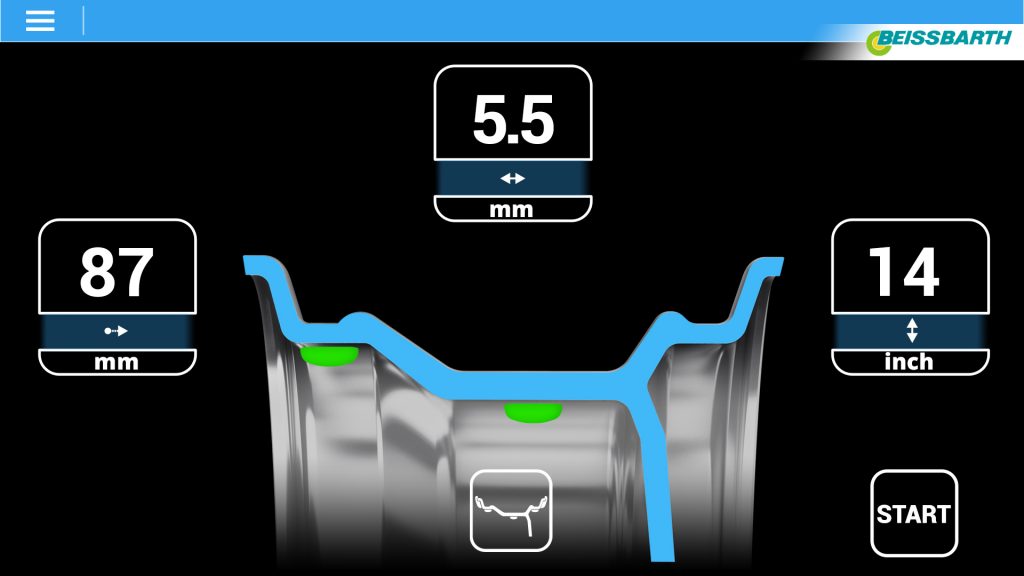1024x576 pixels.
Task: Open the hamburger menu
Action: pyautogui.click(x=40, y=21)
